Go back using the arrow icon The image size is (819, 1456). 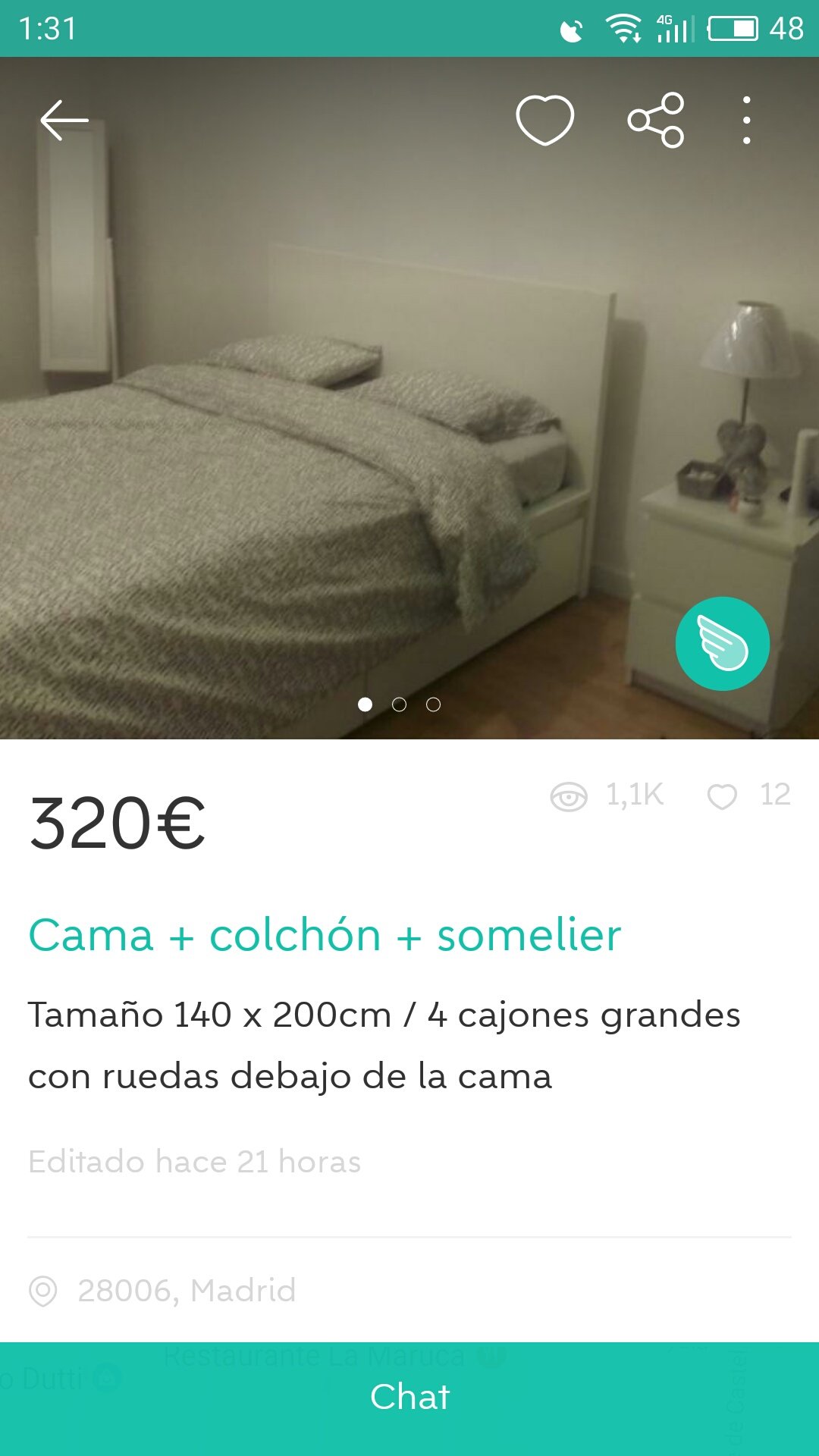(64, 120)
